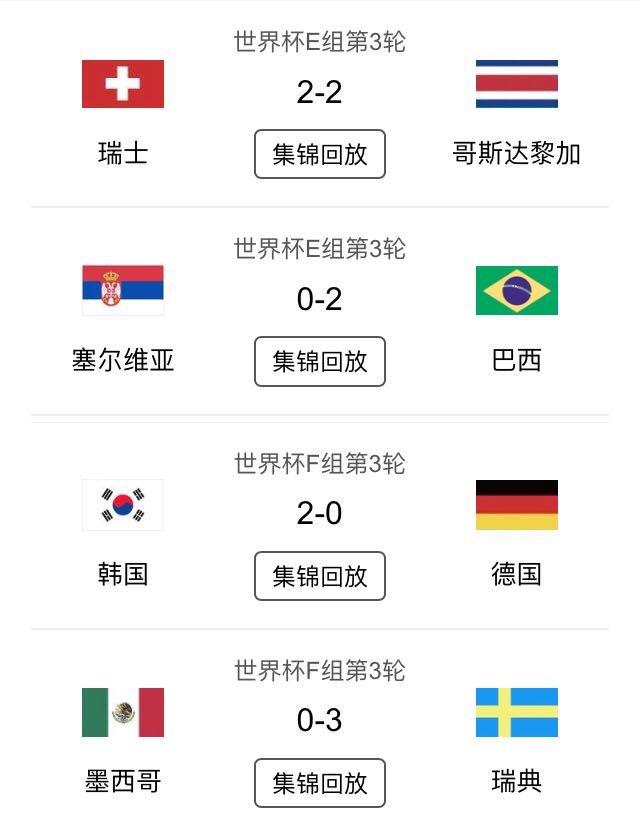Viewport: 640px width, 835px height.
Task: Watch 集锦回放 for 塞尔维亚 vs 巴西
Action: pyautogui.click(x=320, y=361)
